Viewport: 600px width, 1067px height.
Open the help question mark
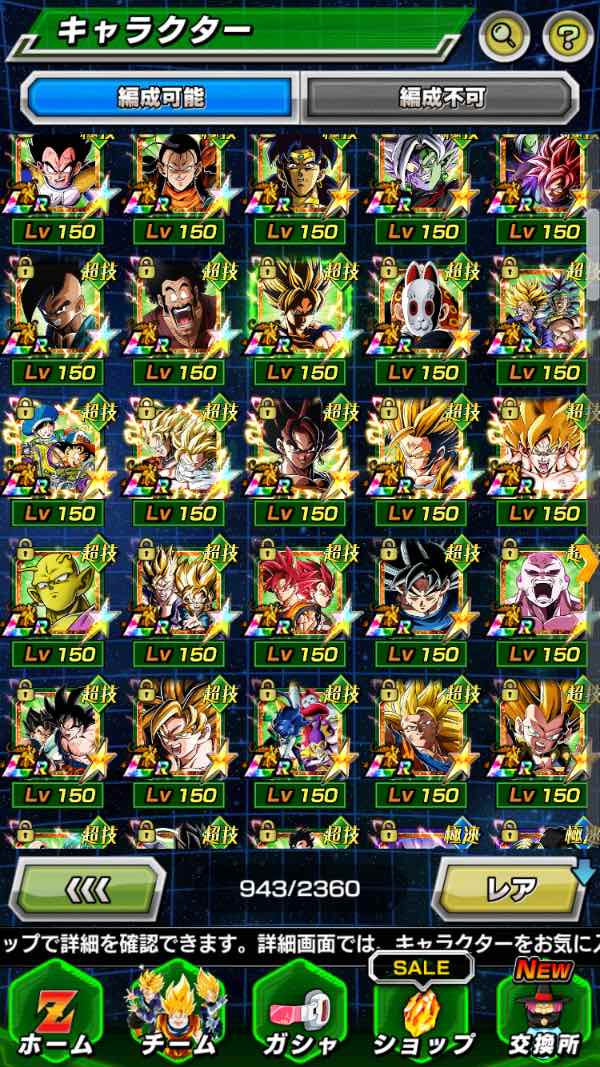567,37
